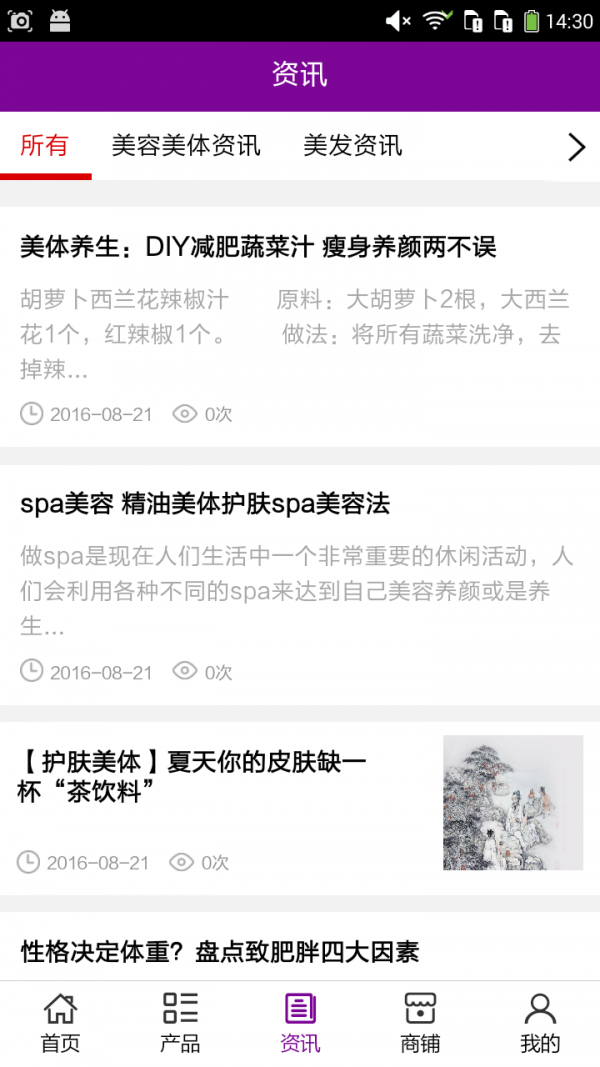The height and width of the screenshot is (1067, 600).
Task: Open the 【护肤美体】夏天你的皮肤 article
Action: (x=192, y=777)
